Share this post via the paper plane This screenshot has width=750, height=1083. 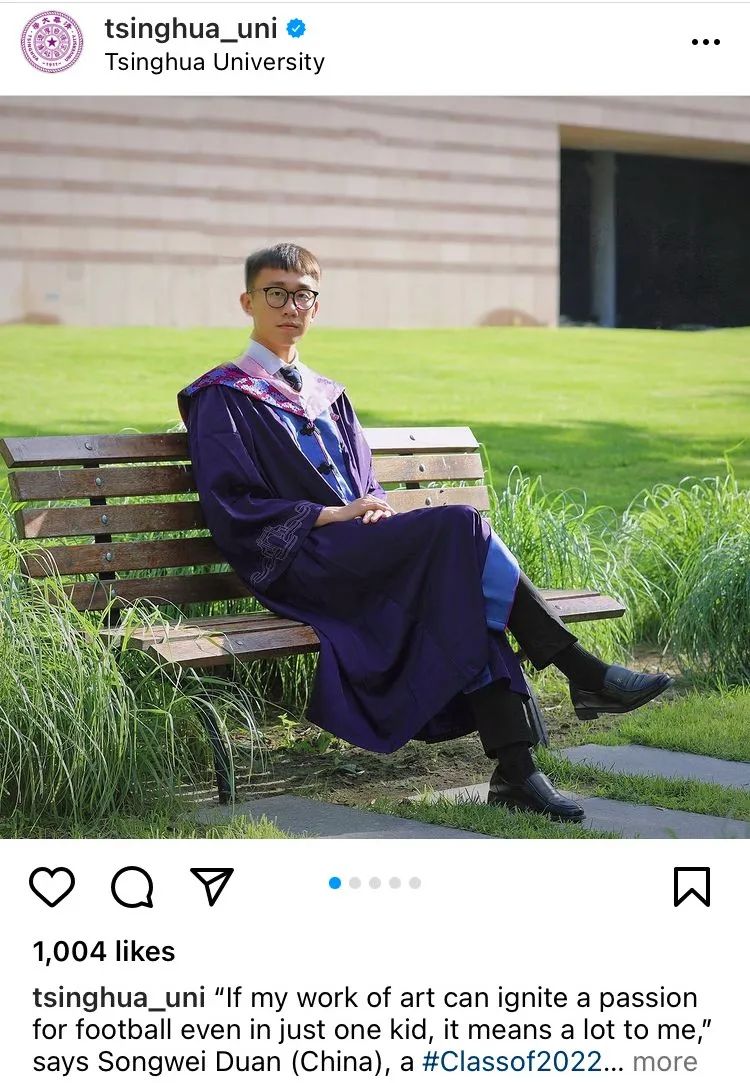click(x=212, y=886)
